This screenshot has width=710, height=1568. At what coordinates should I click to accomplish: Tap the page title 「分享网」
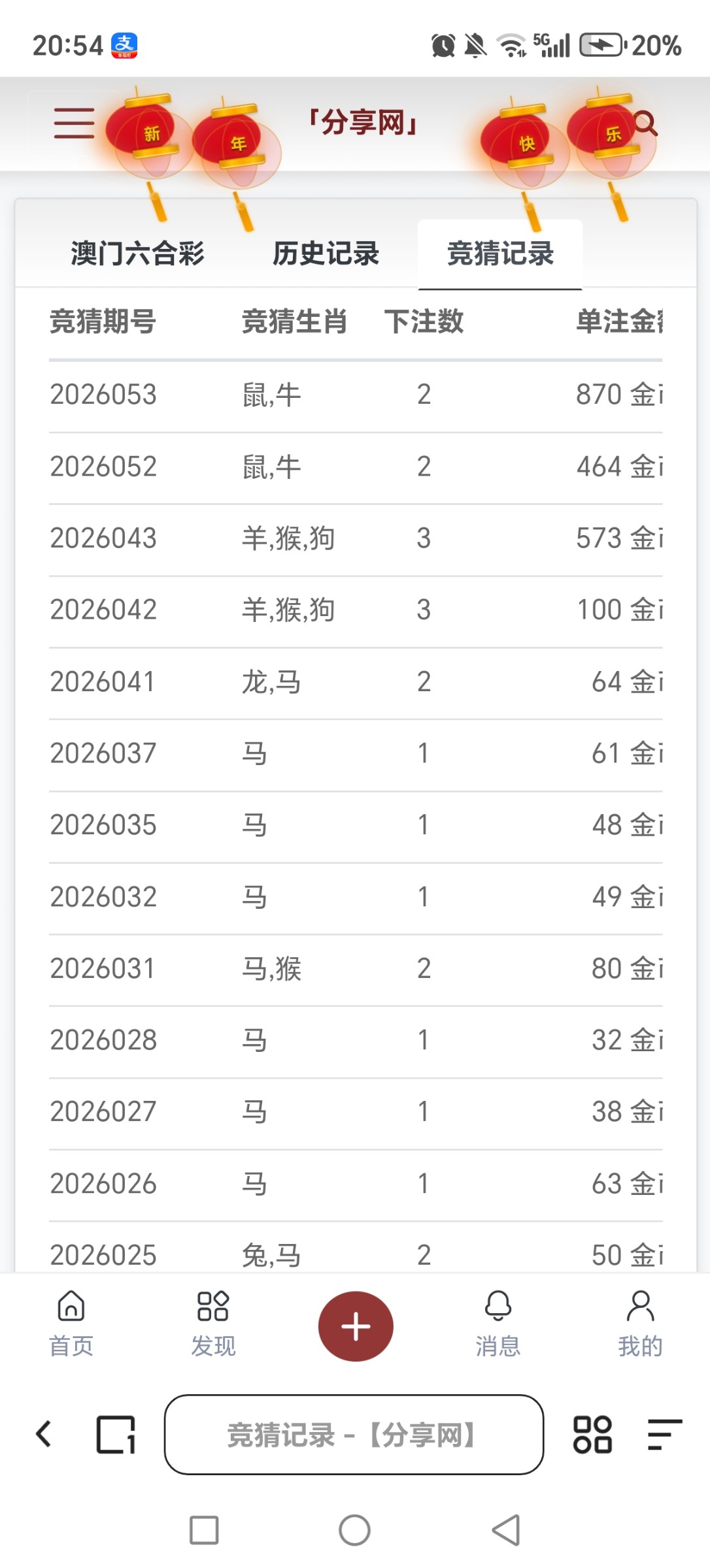[363, 124]
